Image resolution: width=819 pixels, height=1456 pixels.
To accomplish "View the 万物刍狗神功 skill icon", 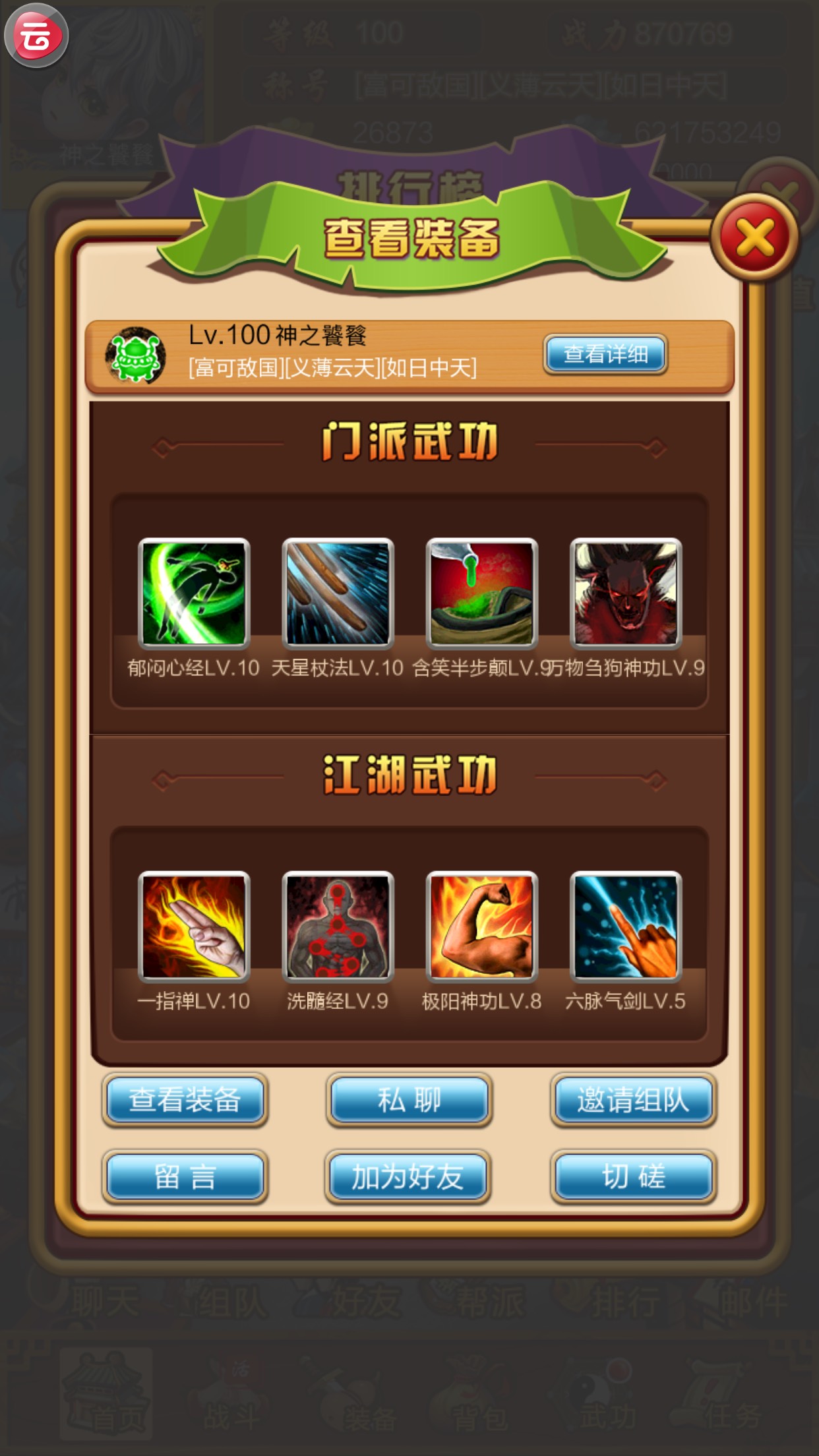I will pos(625,593).
